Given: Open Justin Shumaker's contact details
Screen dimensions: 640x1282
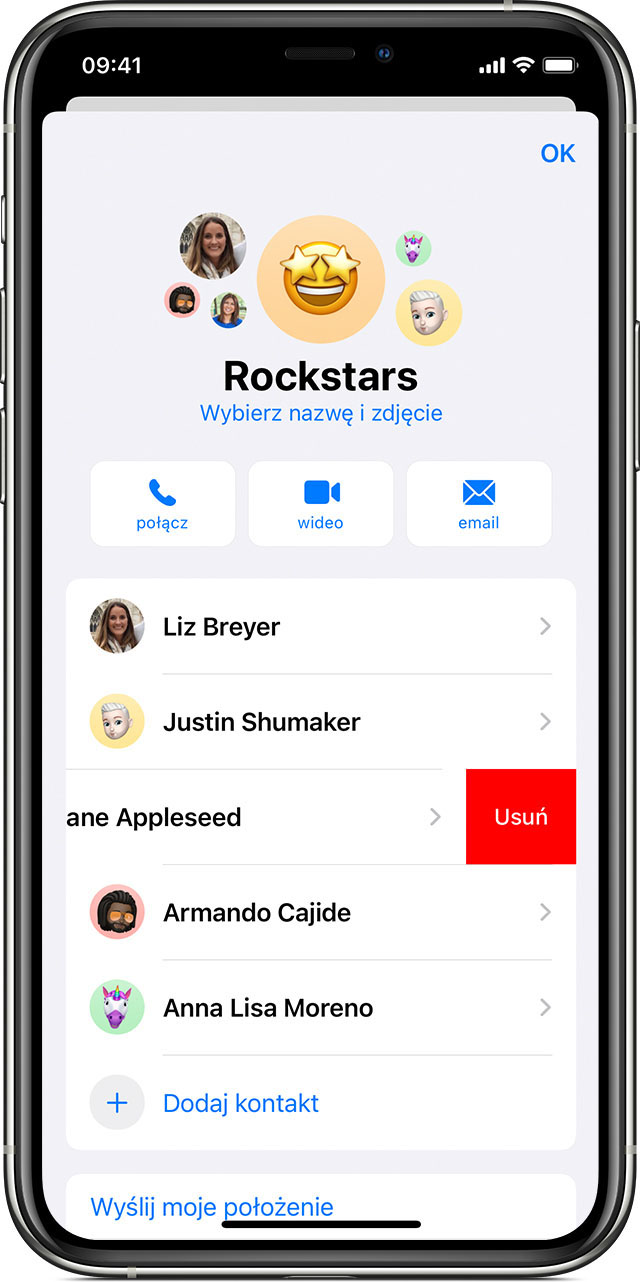Looking at the screenshot, I should pyautogui.click(x=320, y=722).
